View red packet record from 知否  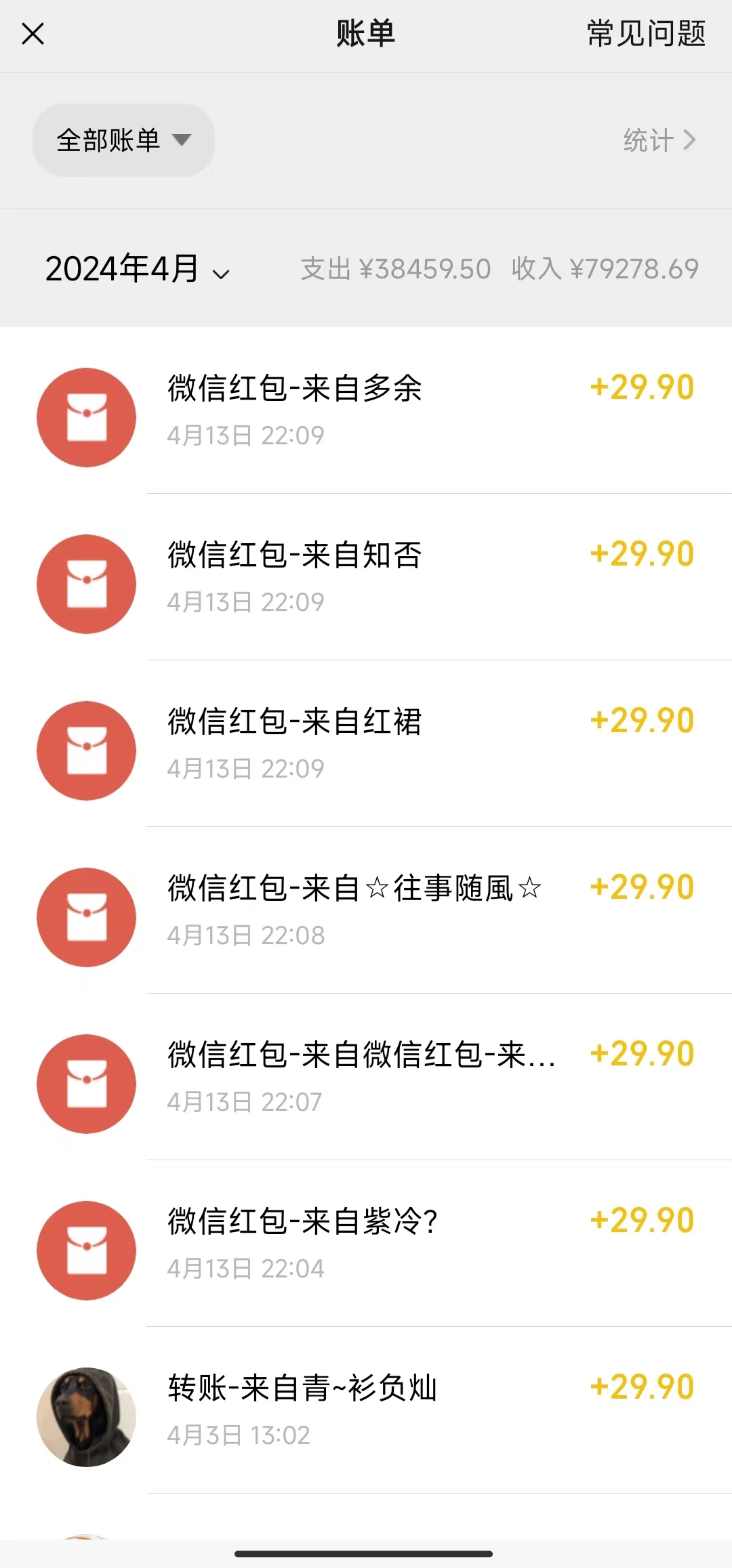(366, 578)
